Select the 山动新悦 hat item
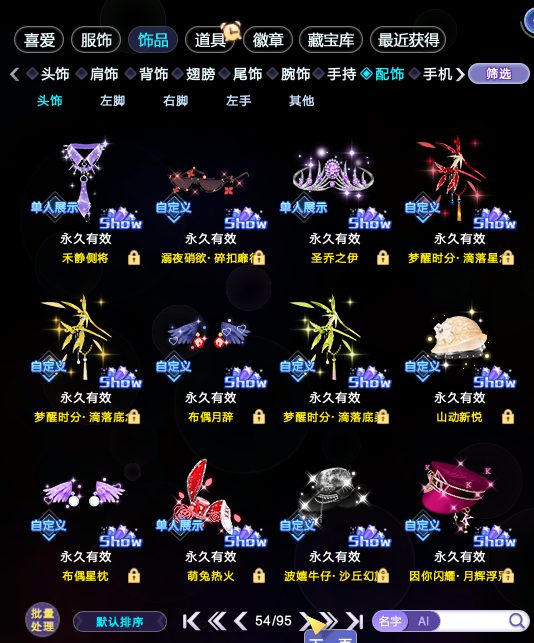The width and height of the screenshot is (534, 643). [459, 363]
